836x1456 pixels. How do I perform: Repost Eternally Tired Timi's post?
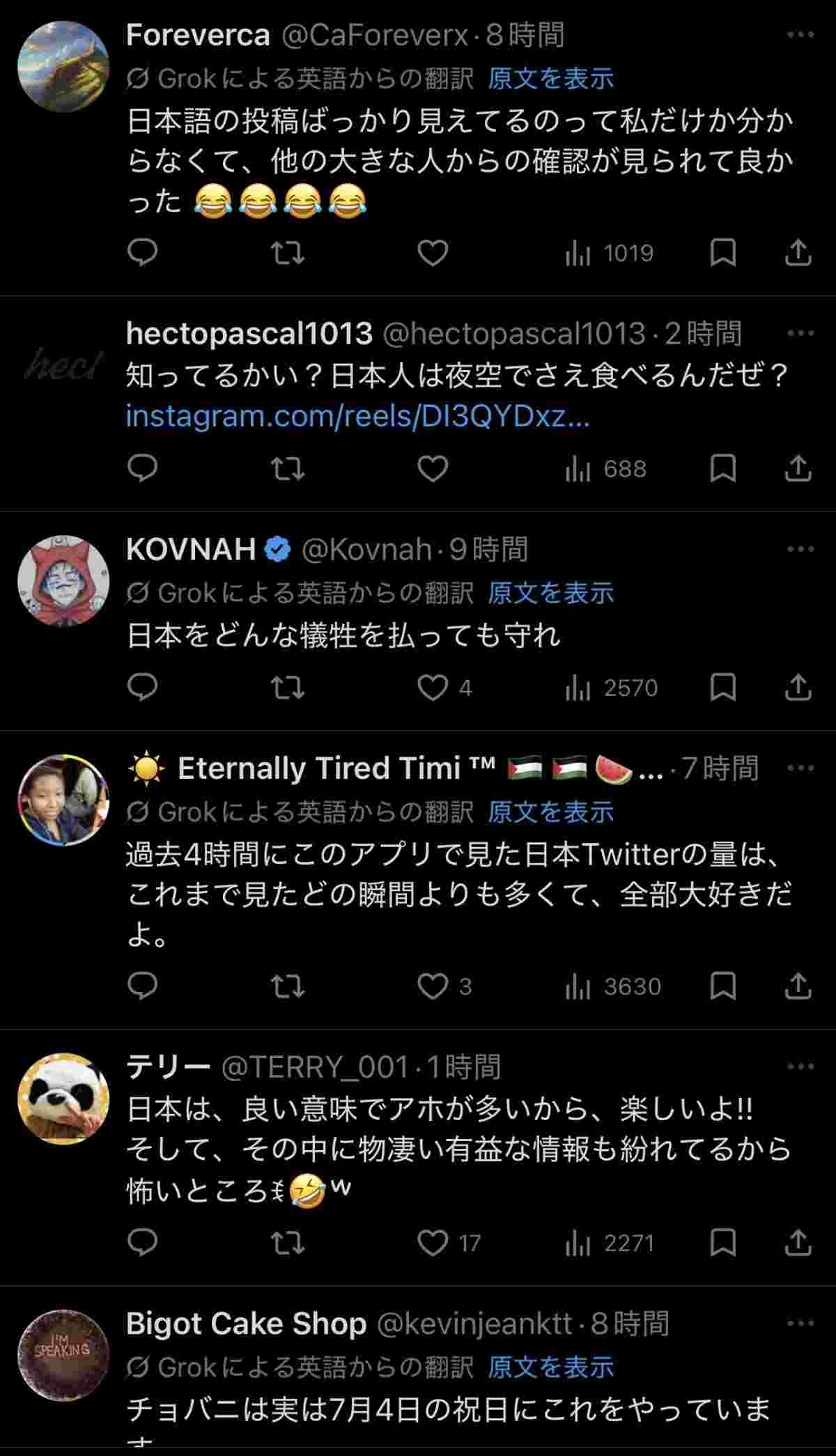287,986
